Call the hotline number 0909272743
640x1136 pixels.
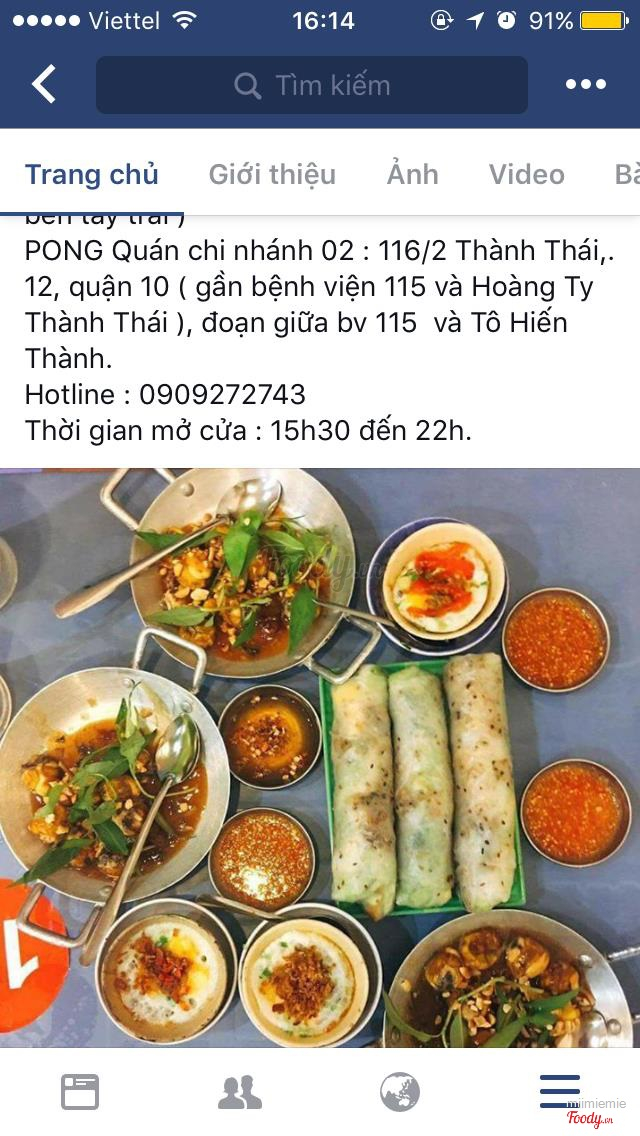[222, 394]
